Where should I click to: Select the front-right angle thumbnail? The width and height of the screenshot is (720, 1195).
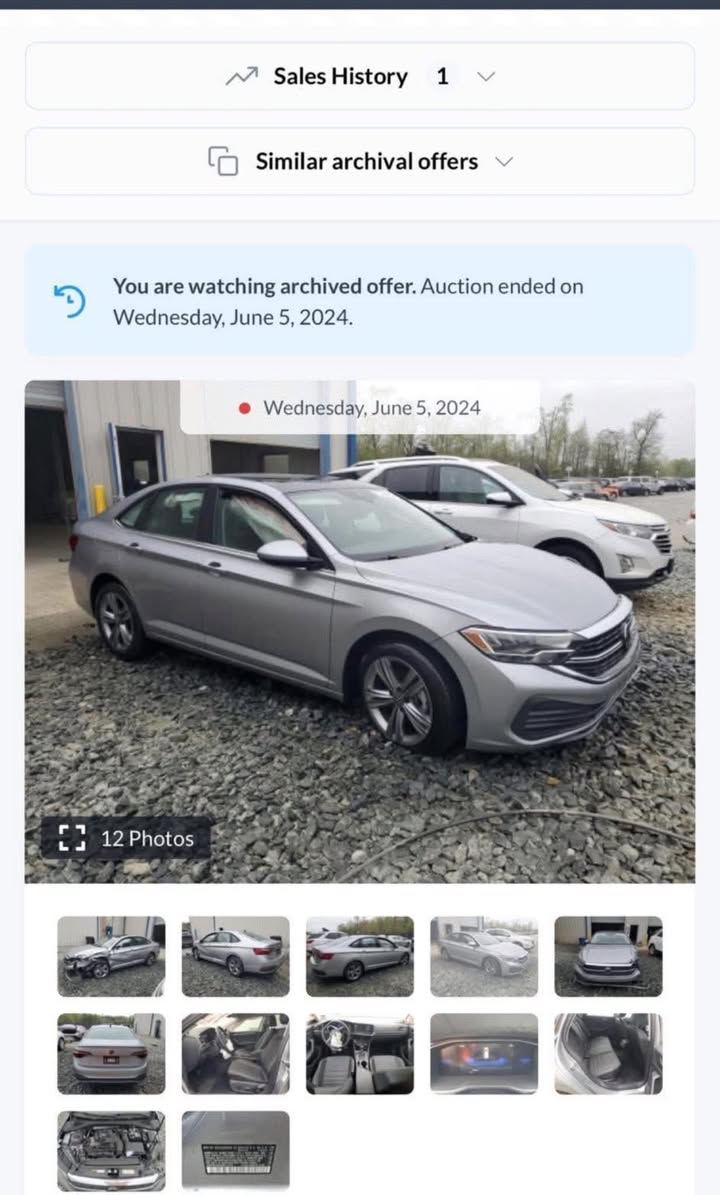(x=484, y=956)
